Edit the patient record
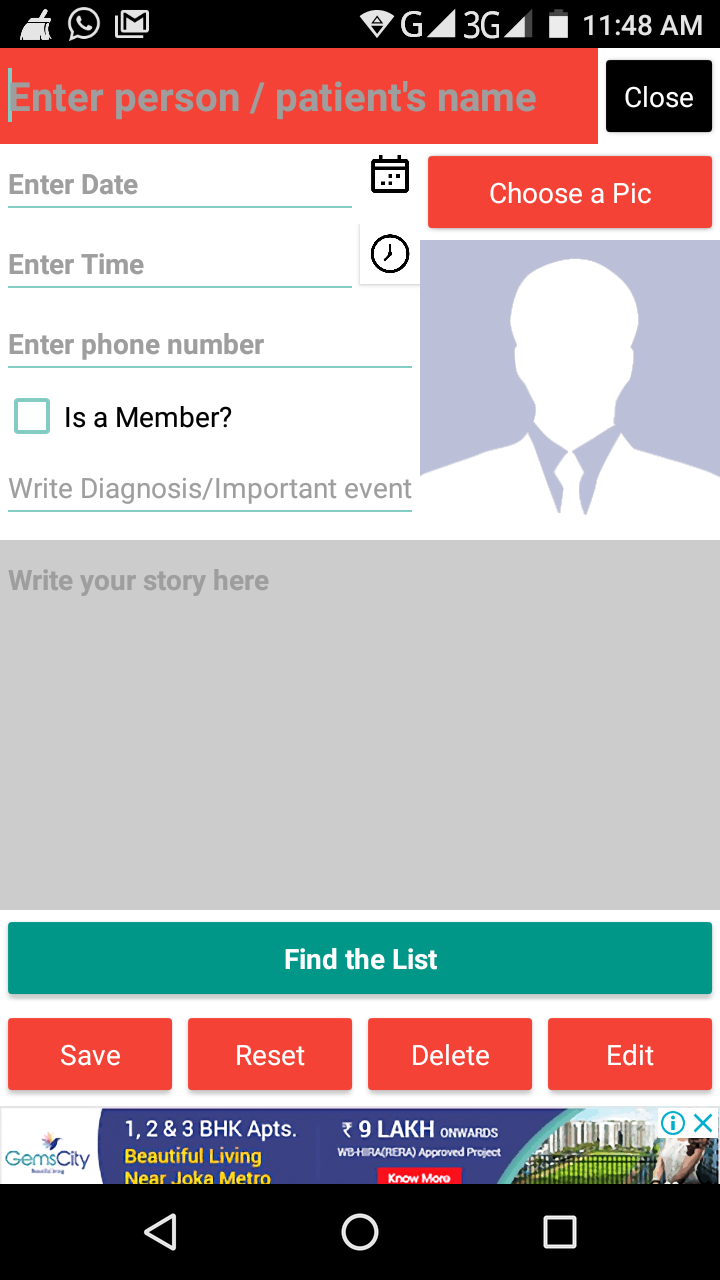Image resolution: width=720 pixels, height=1280 pixels. pos(630,1054)
